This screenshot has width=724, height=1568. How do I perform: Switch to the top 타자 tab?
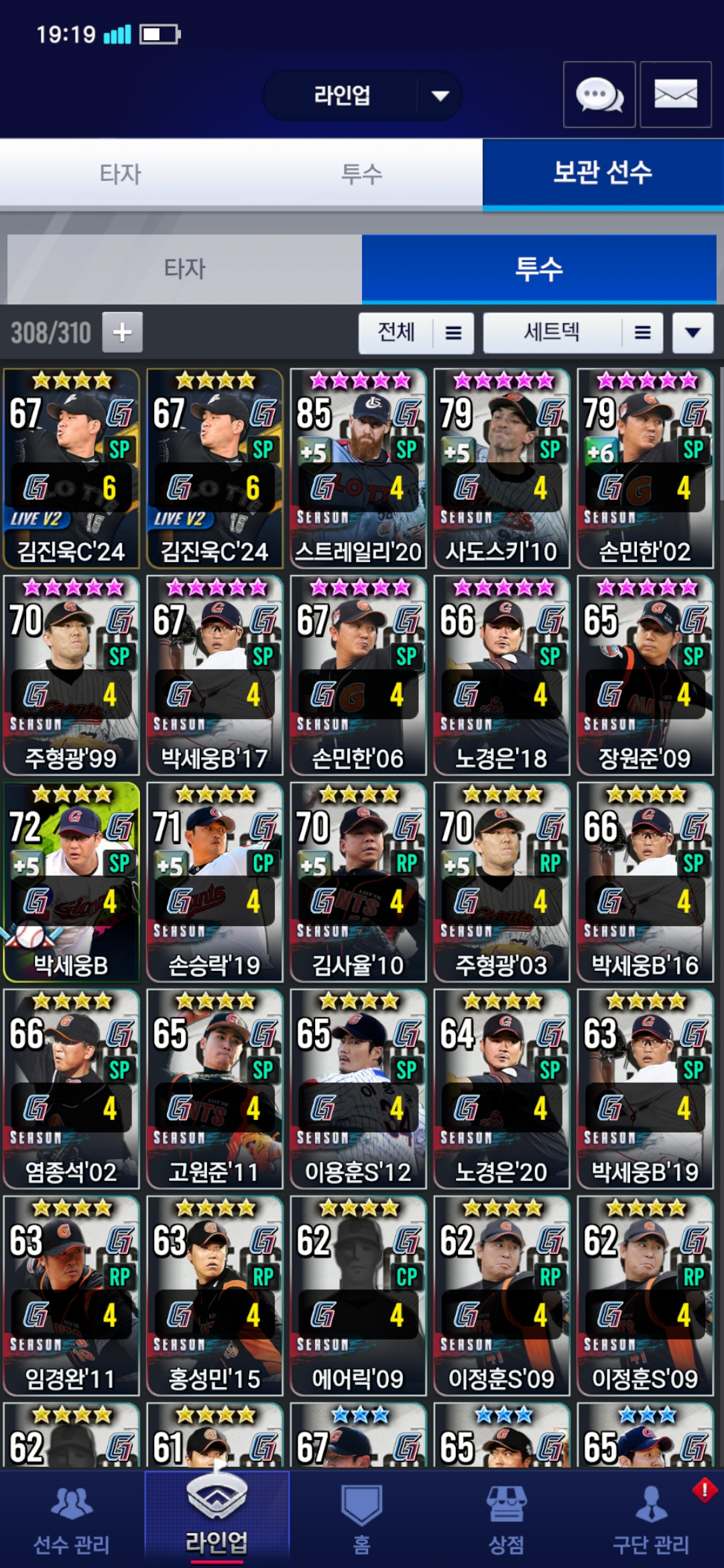click(121, 174)
